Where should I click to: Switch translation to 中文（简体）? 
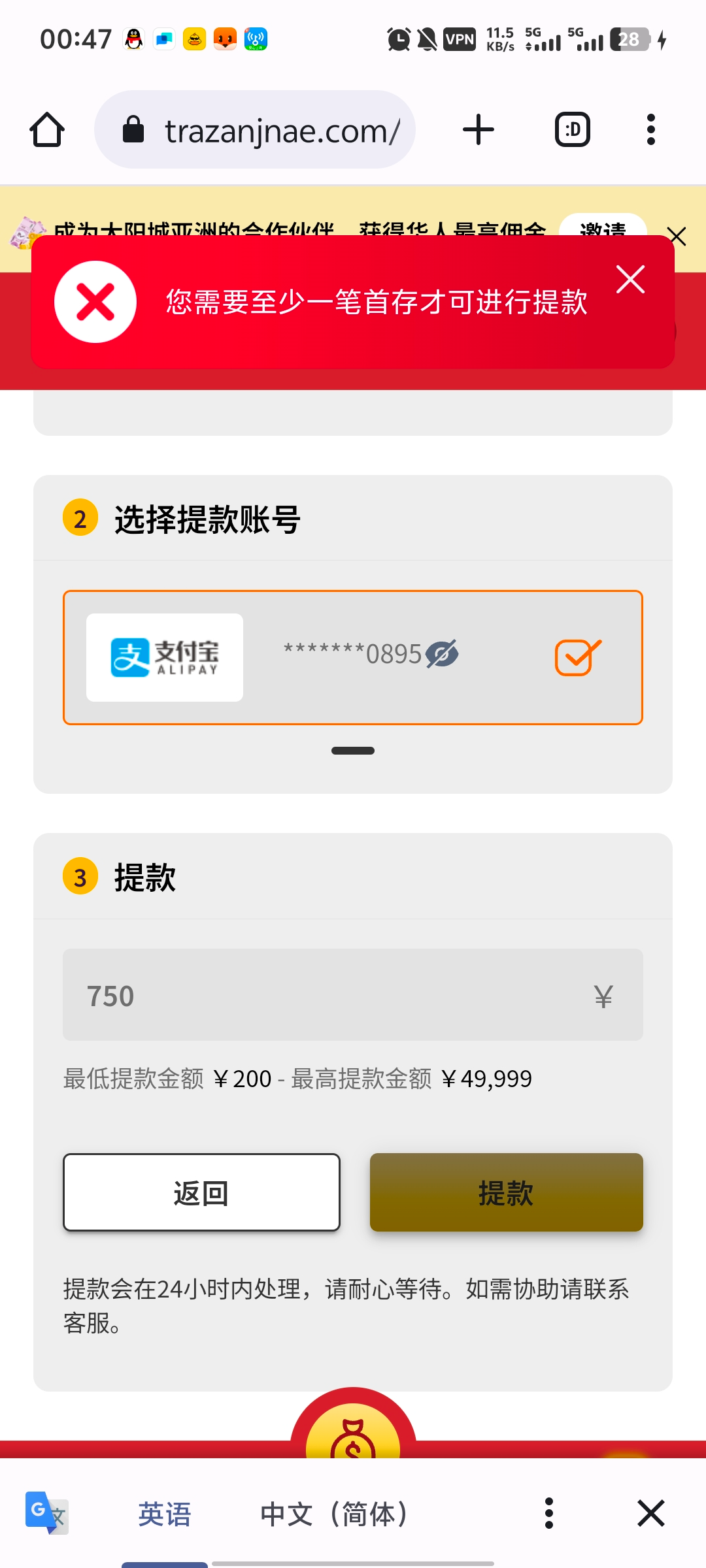pos(334,1514)
